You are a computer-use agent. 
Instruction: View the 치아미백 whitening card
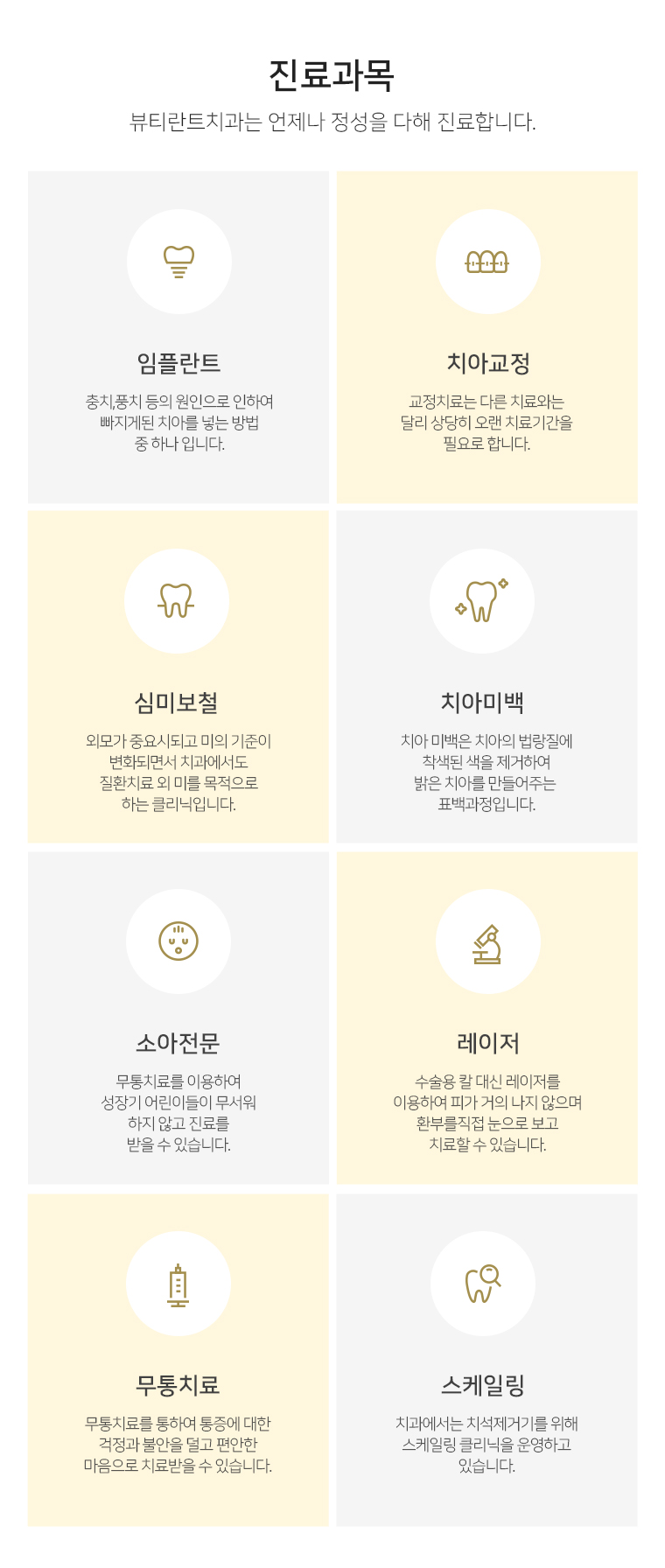487,677
